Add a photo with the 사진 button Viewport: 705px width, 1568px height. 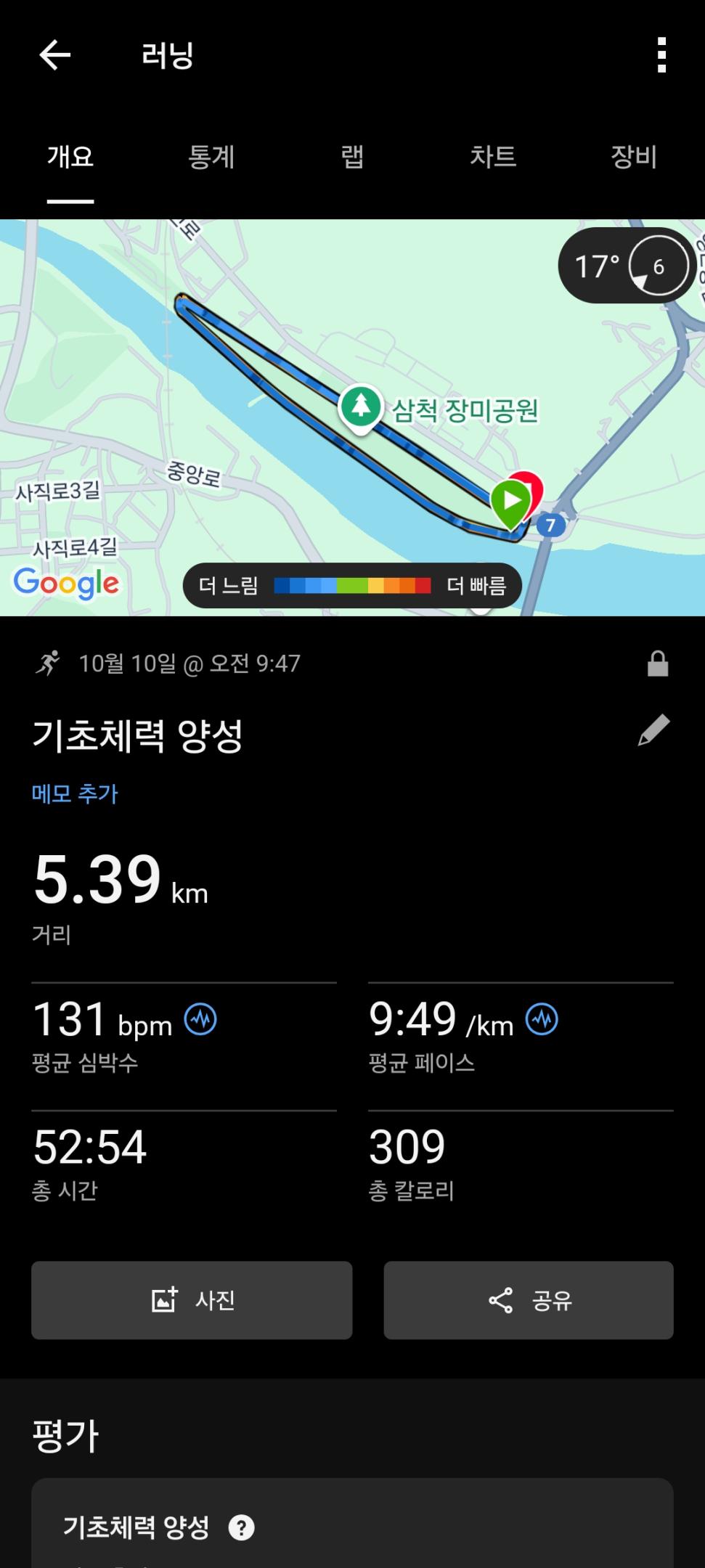click(192, 1300)
